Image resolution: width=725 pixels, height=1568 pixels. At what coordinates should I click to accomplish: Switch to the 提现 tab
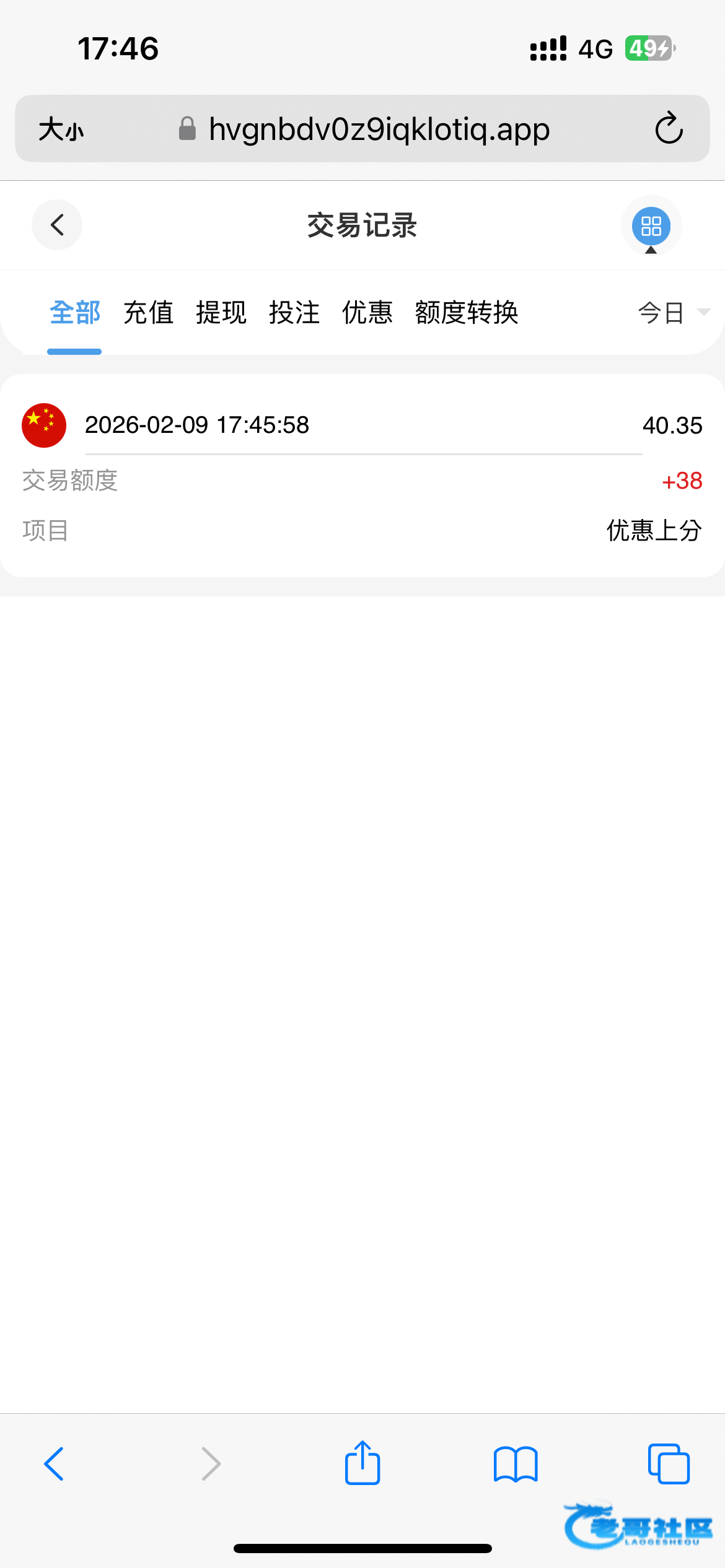click(221, 313)
